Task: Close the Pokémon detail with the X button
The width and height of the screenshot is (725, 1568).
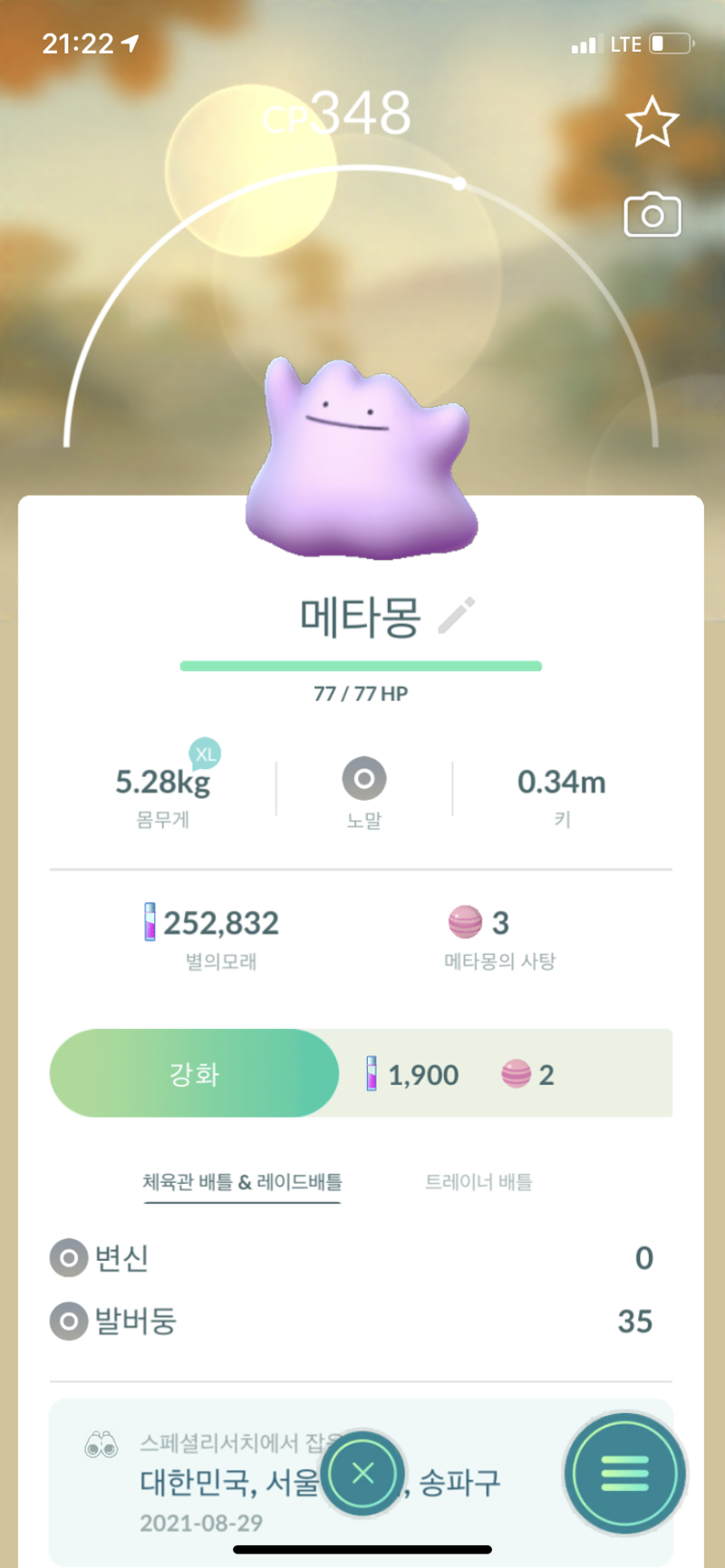Action: (x=362, y=1474)
